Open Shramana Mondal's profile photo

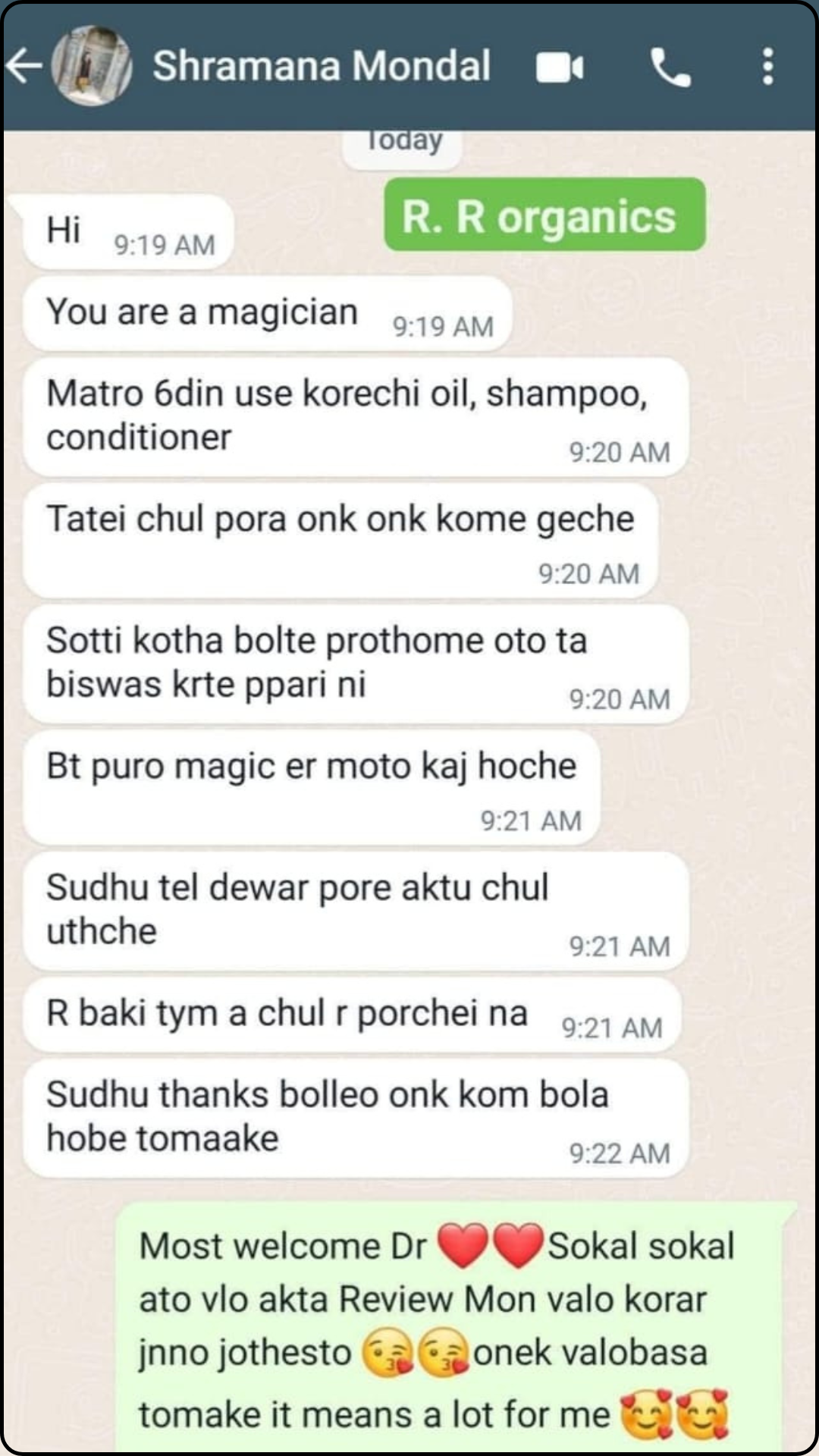point(92,67)
